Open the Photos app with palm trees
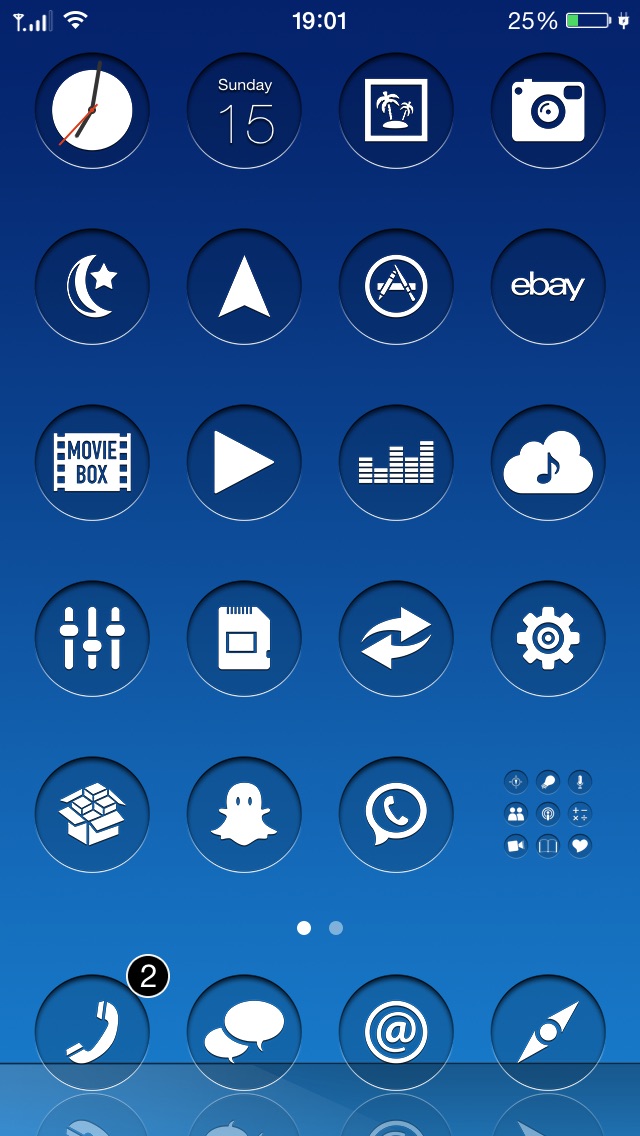This screenshot has width=640, height=1136. coord(396,111)
